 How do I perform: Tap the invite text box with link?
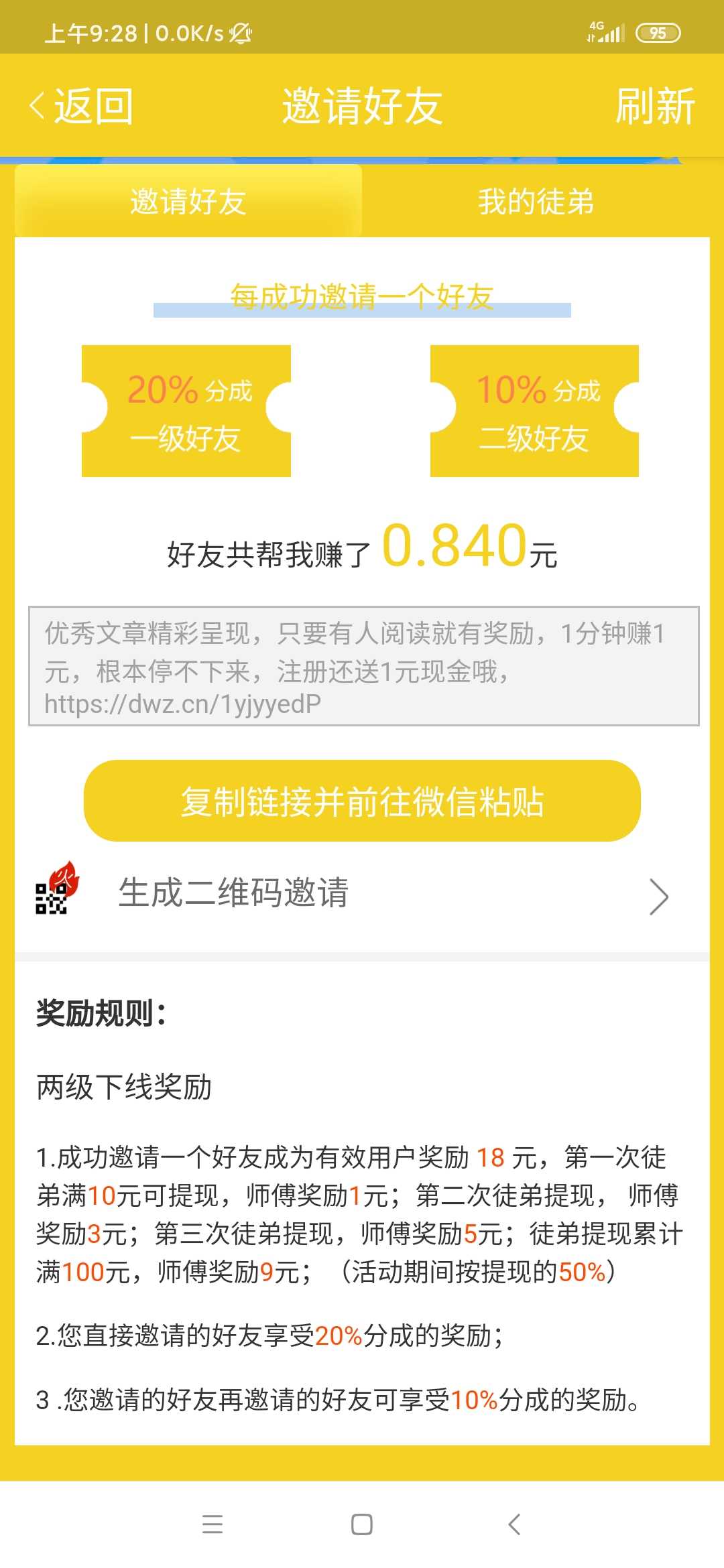tap(363, 666)
